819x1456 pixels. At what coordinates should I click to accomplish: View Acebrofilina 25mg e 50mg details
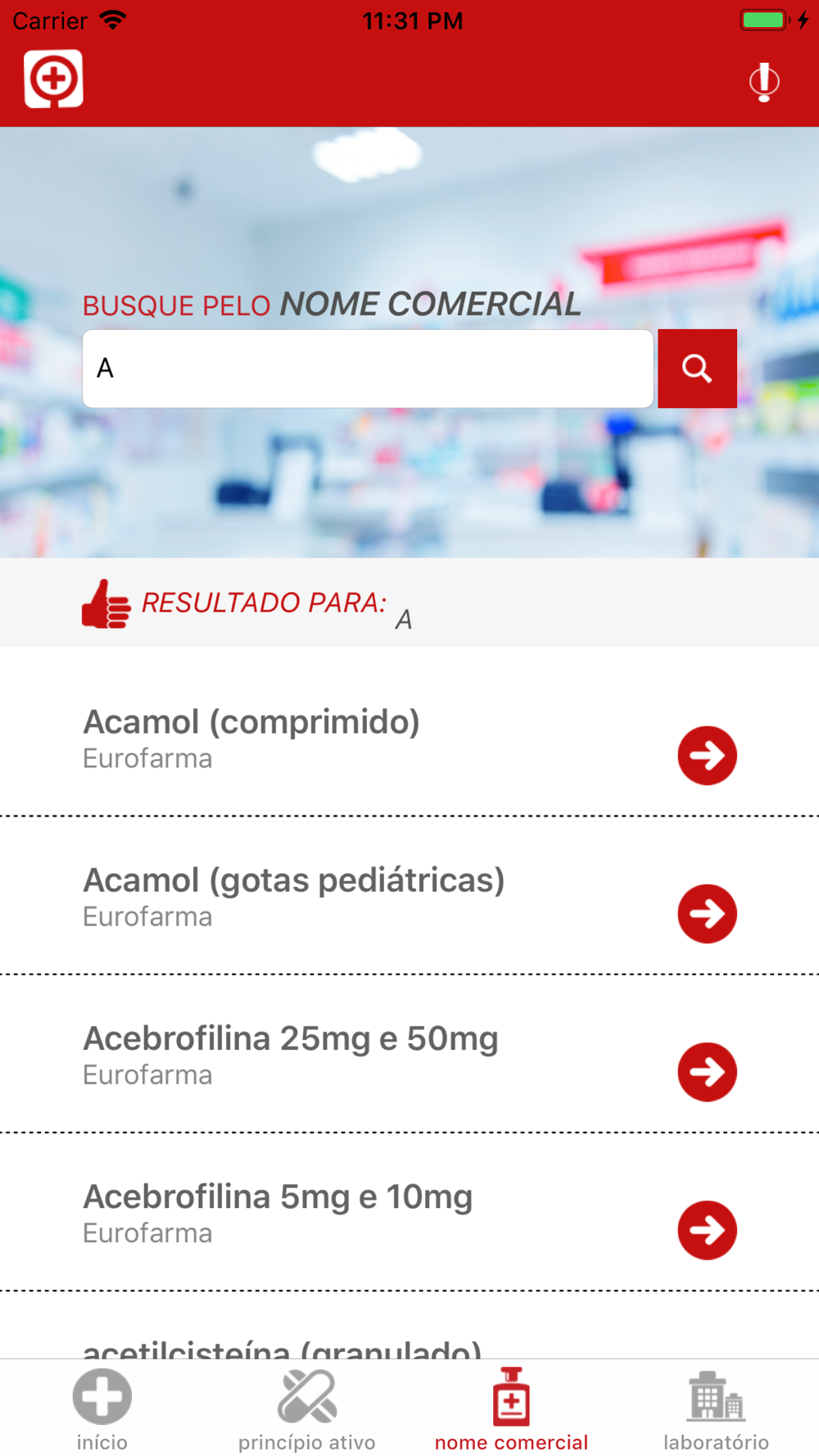click(707, 1071)
